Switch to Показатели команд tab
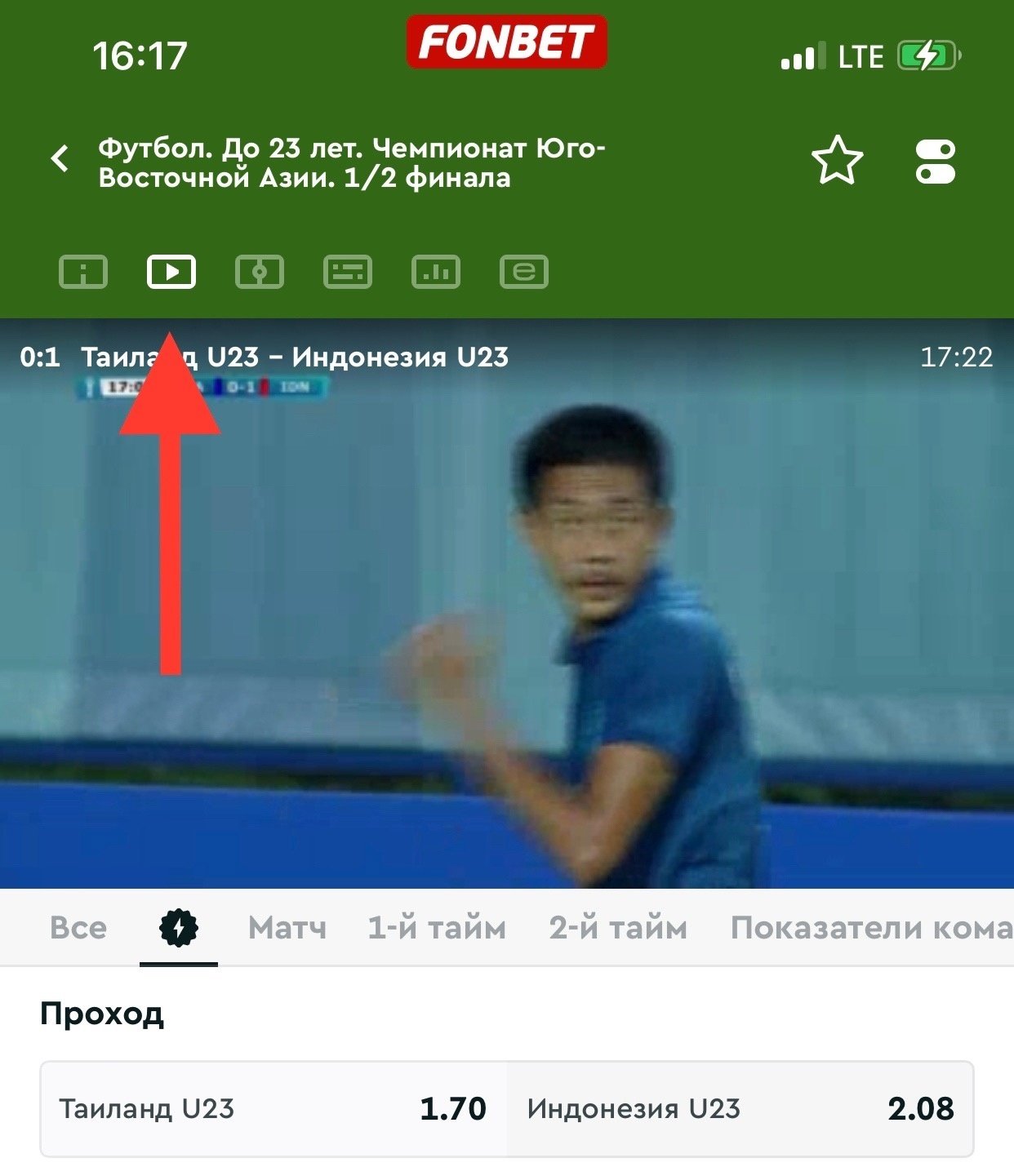Image resolution: width=1014 pixels, height=1176 pixels. (870, 928)
